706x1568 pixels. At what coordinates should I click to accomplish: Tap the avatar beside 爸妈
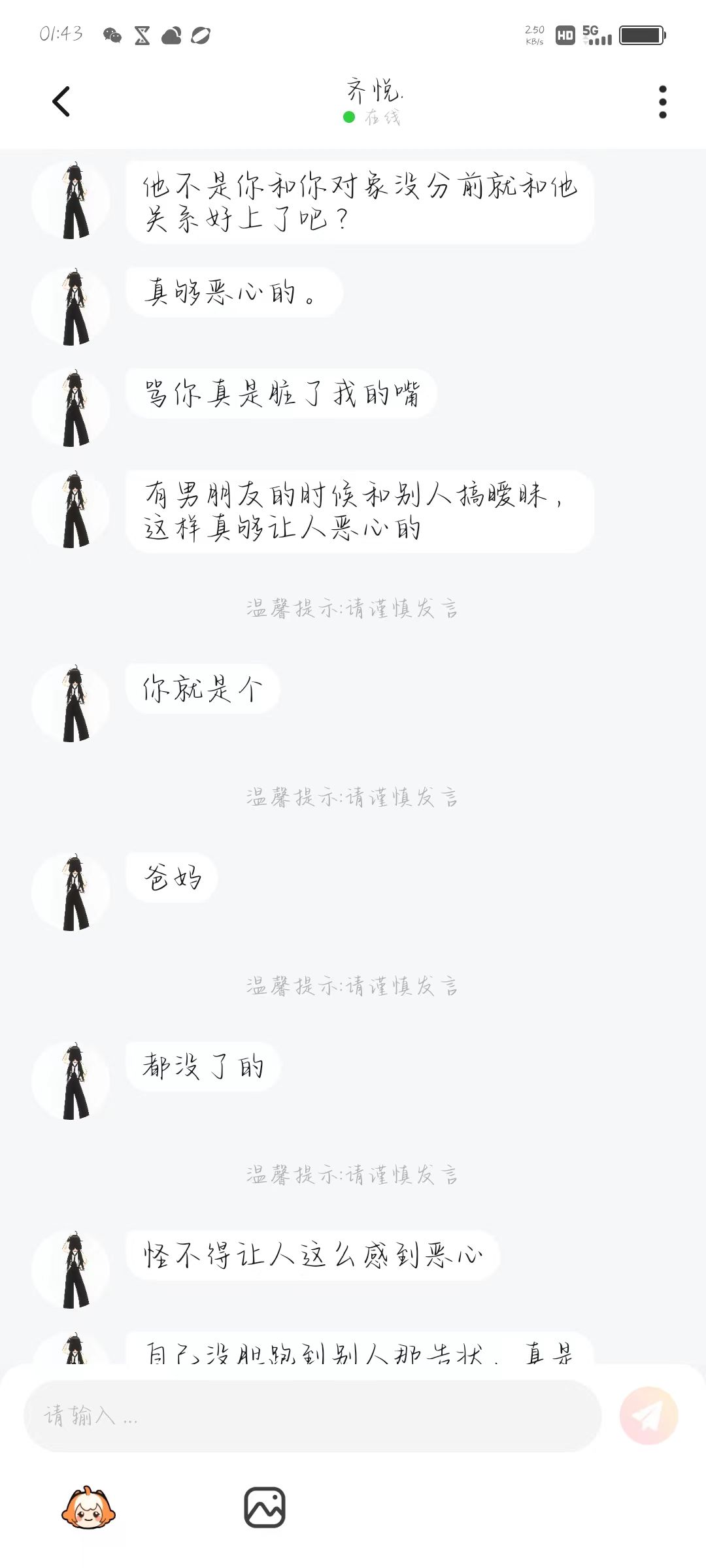(71, 892)
